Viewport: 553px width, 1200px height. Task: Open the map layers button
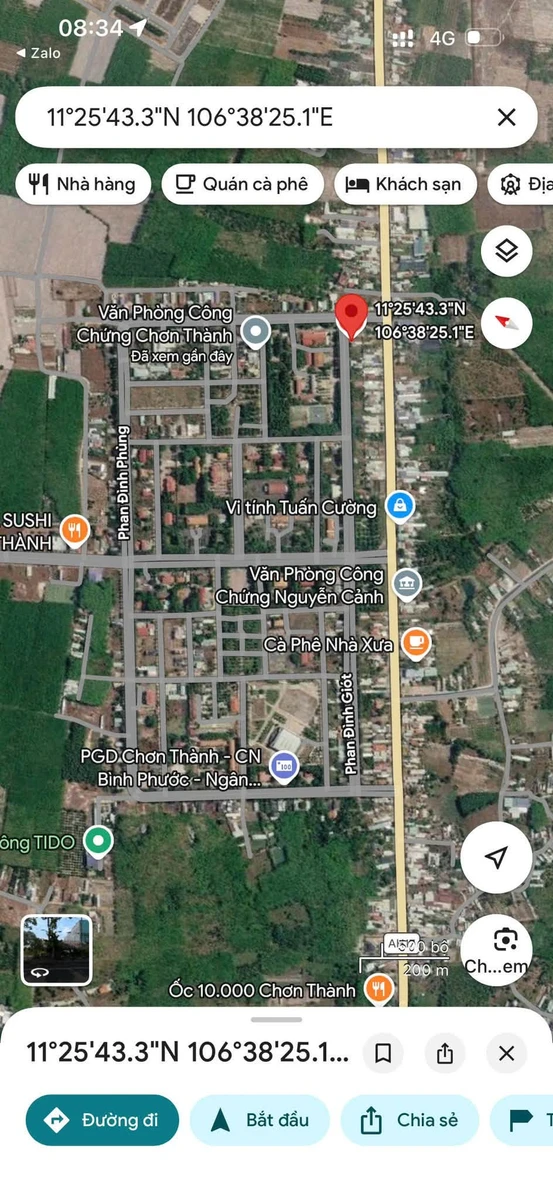point(506,251)
